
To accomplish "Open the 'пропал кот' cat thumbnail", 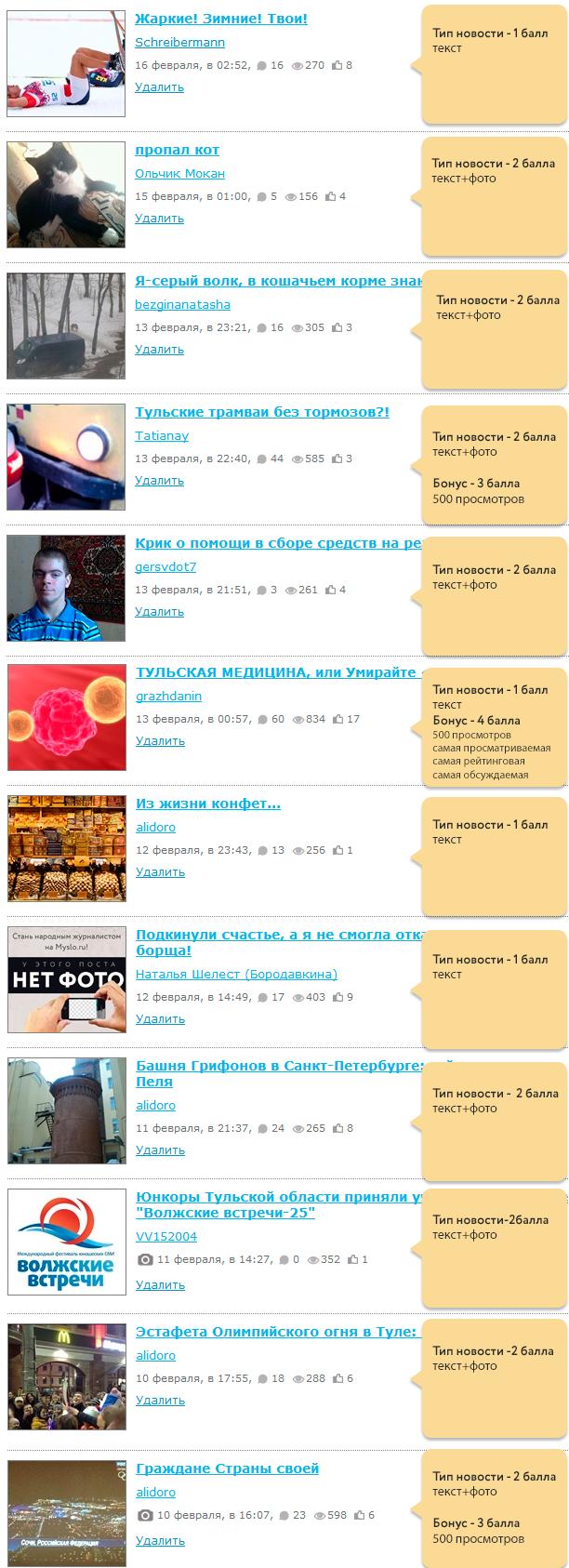I will pos(66,194).
